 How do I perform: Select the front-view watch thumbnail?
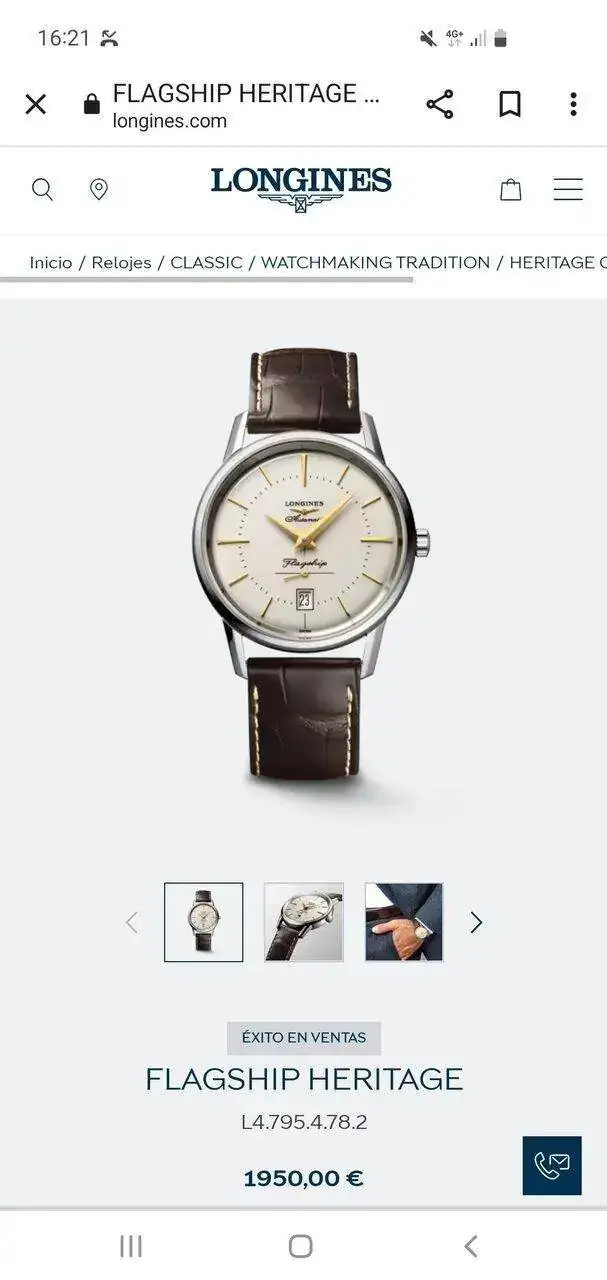204,922
